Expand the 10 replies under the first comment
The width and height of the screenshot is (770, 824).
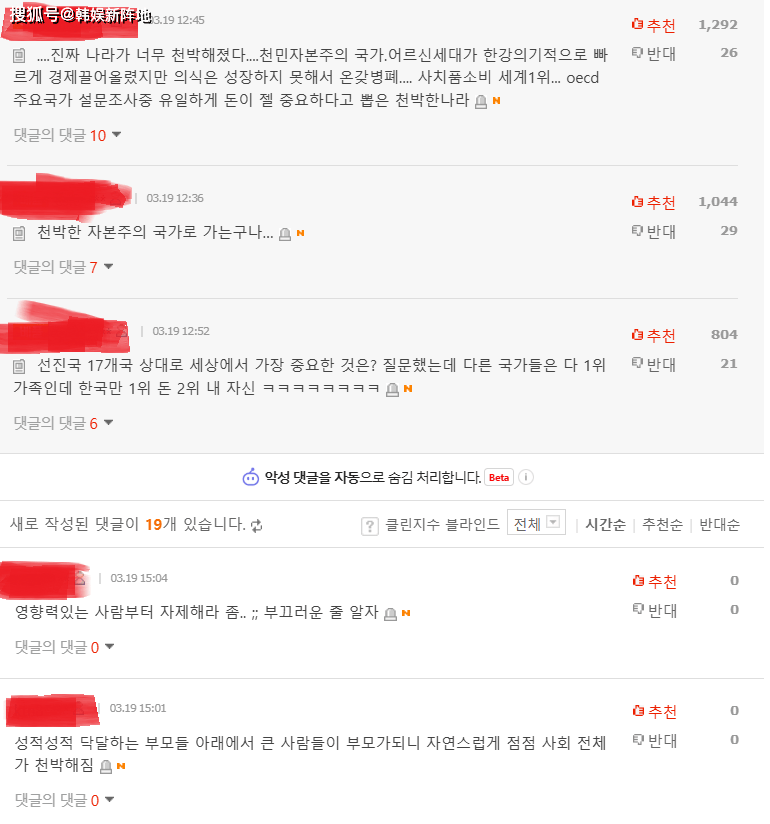67,135
